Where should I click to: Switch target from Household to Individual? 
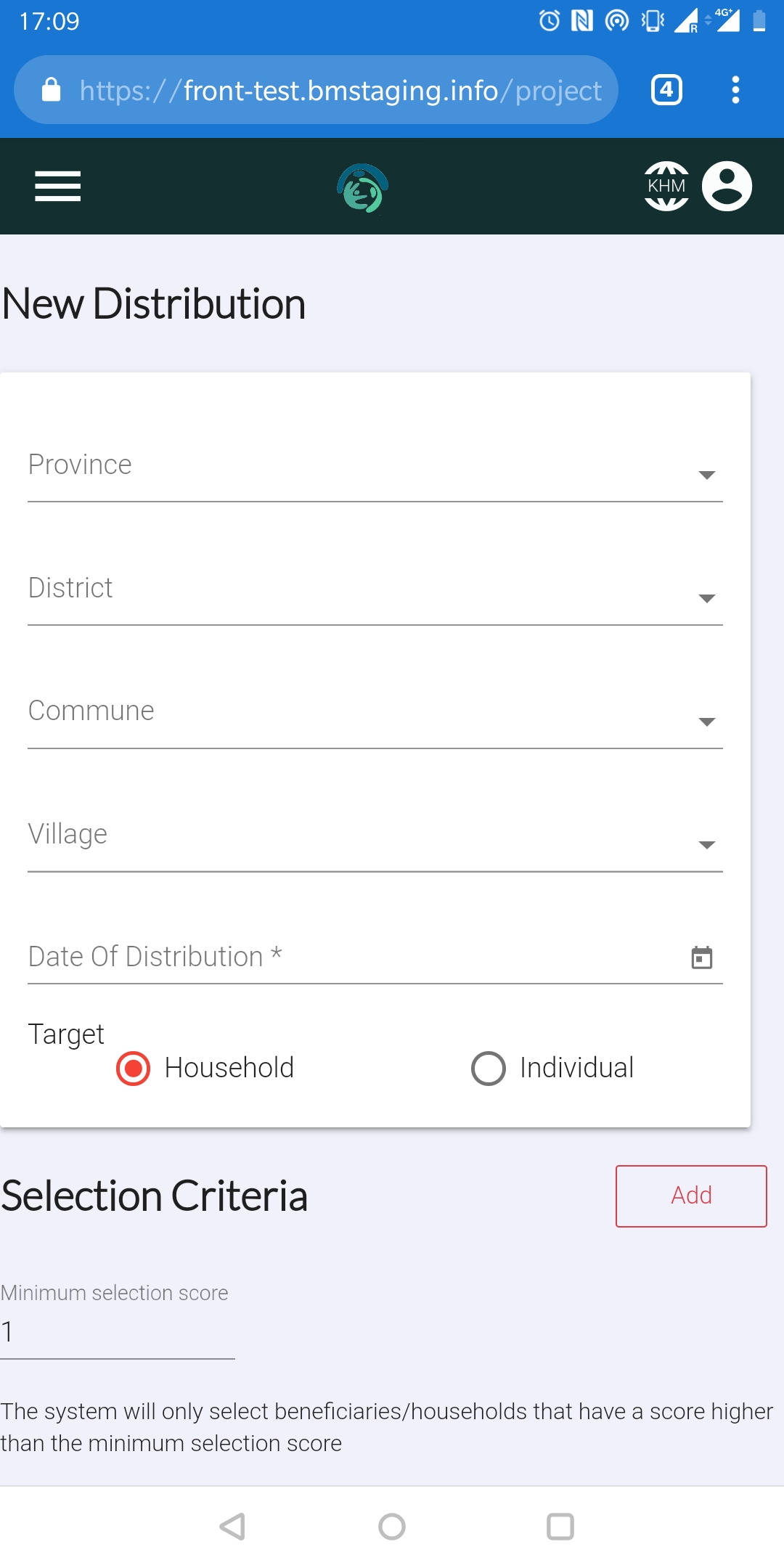point(488,1068)
